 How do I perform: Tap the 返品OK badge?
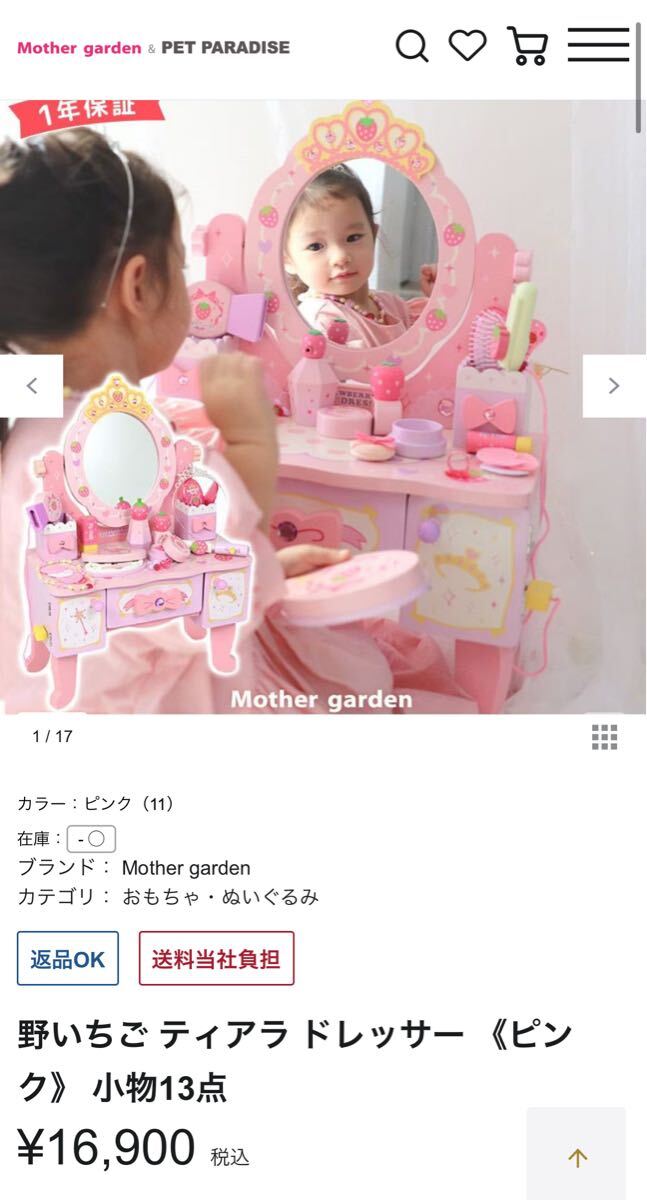tap(68, 959)
